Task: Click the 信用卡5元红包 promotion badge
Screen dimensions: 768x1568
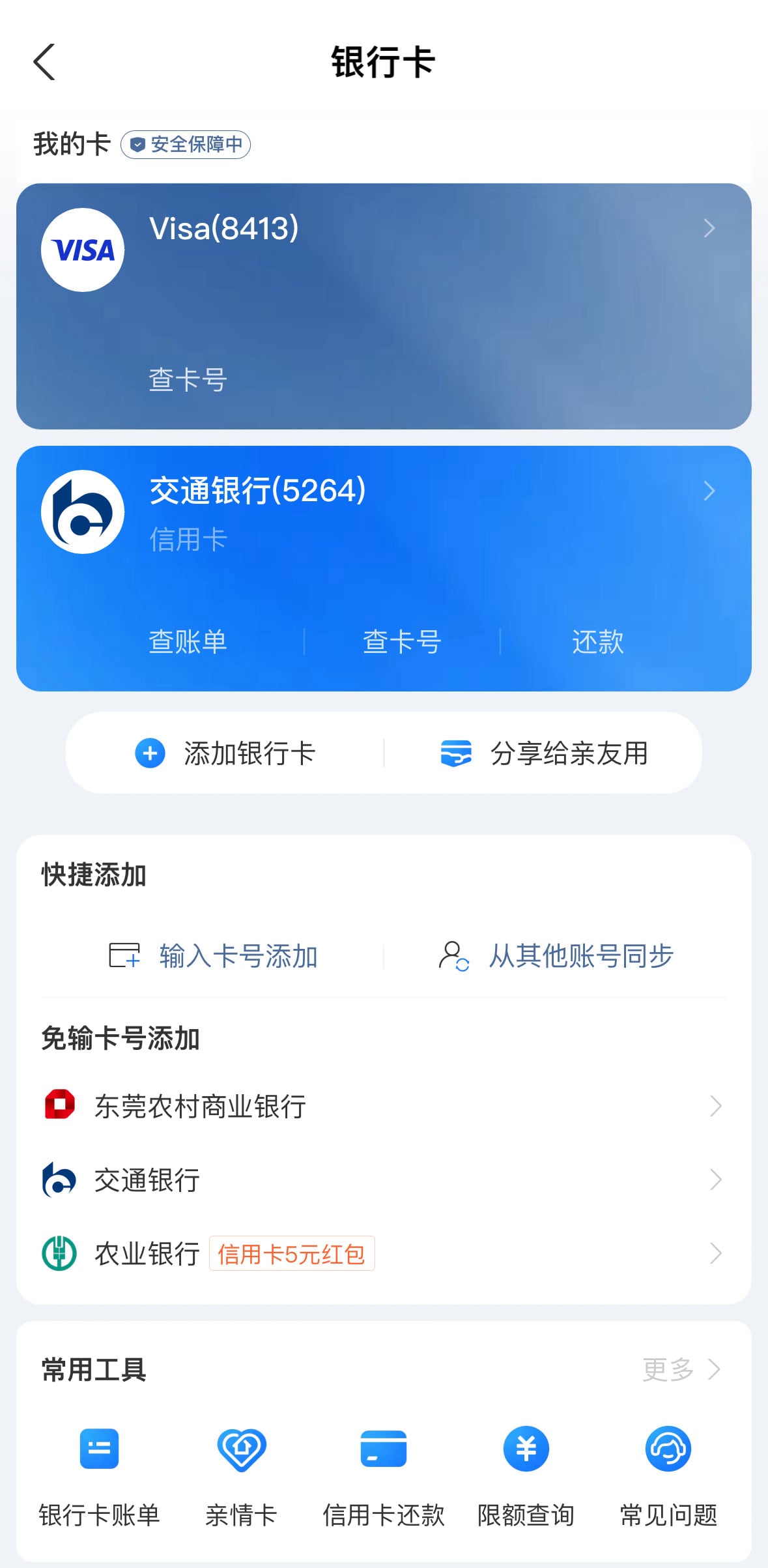Action: tap(292, 1253)
